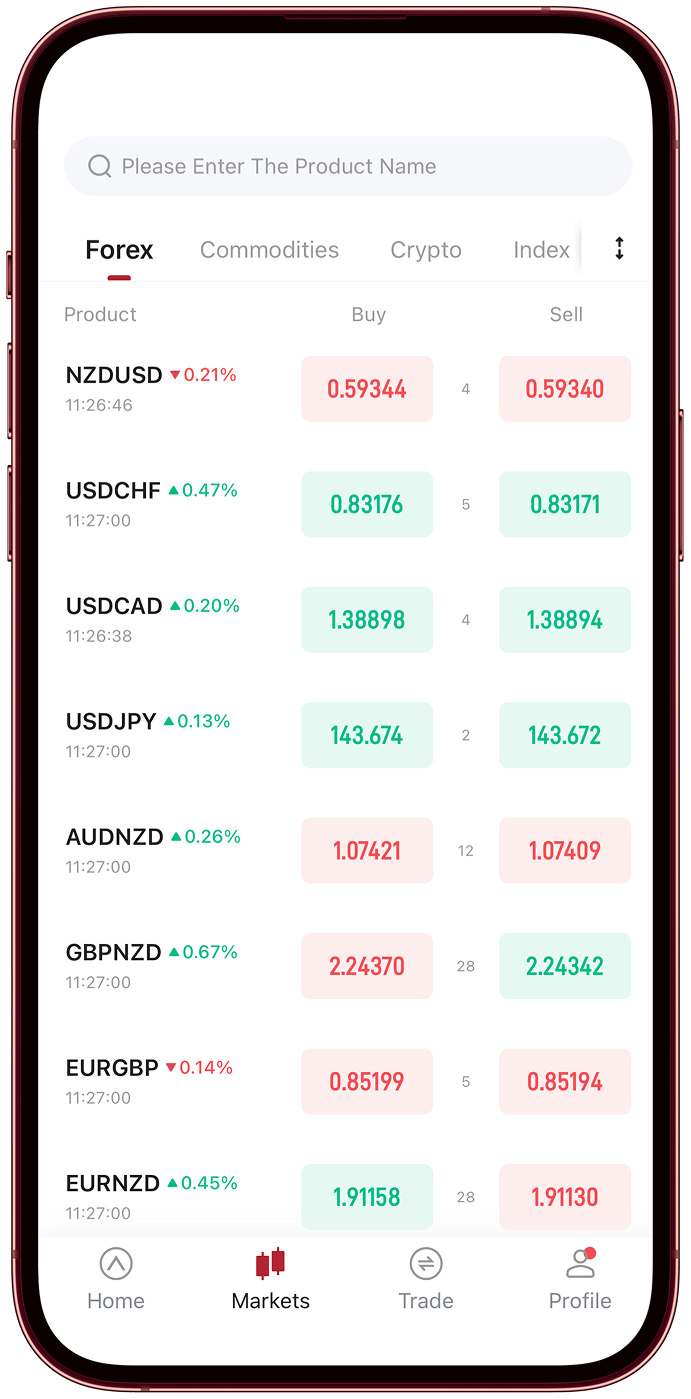Buy GBPNZD at 2.24370

367,966
